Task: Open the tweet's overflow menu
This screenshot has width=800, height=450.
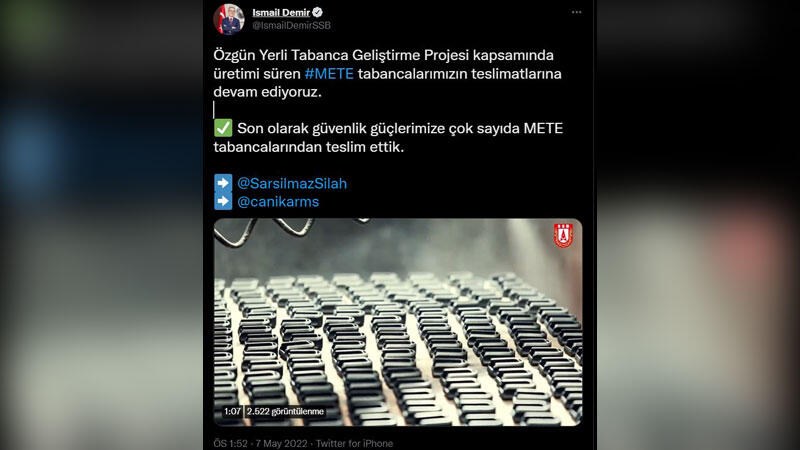Action: tap(576, 12)
